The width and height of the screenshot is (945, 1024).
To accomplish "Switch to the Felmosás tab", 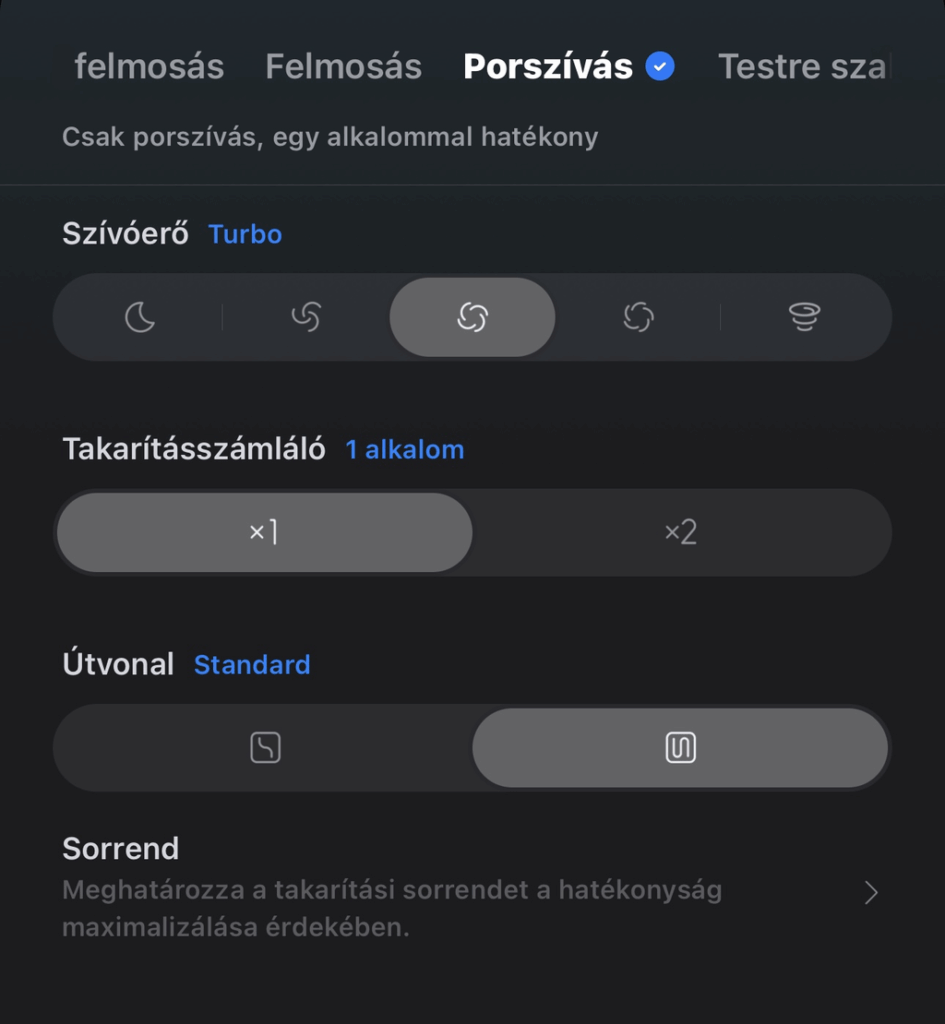I will (x=343, y=67).
